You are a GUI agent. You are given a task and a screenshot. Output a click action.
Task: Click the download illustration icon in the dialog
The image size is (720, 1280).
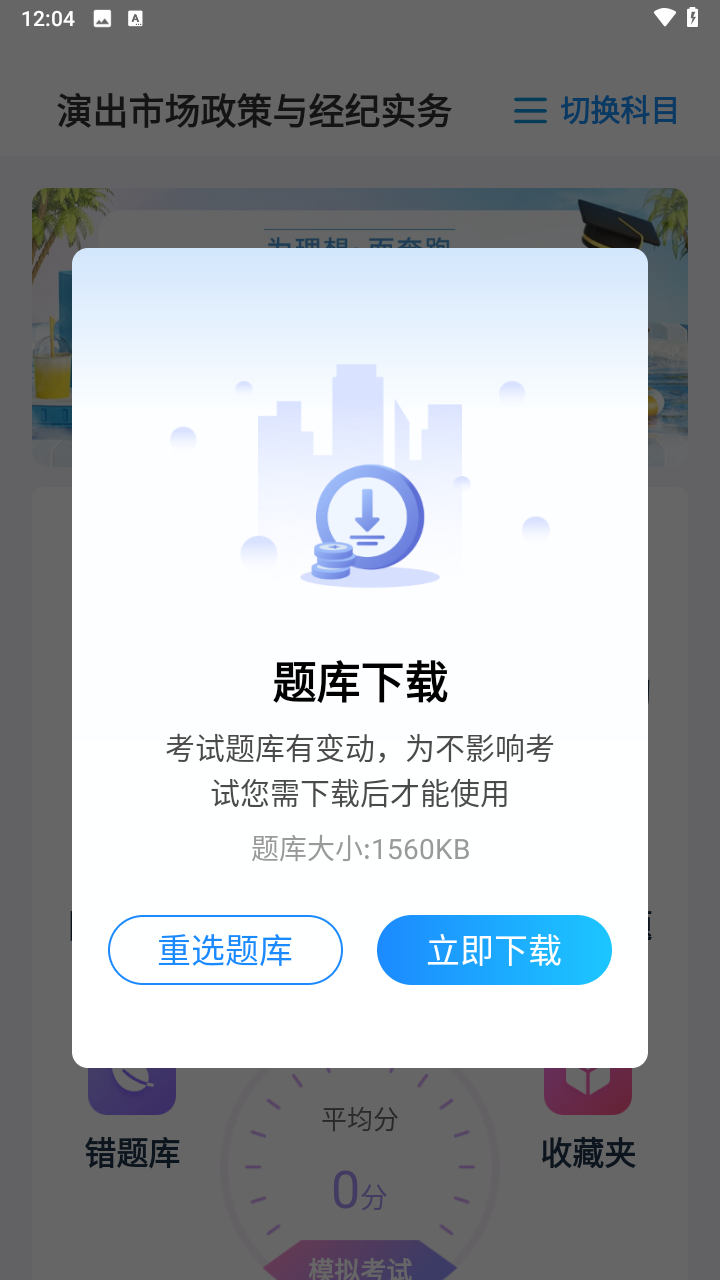pos(368,520)
